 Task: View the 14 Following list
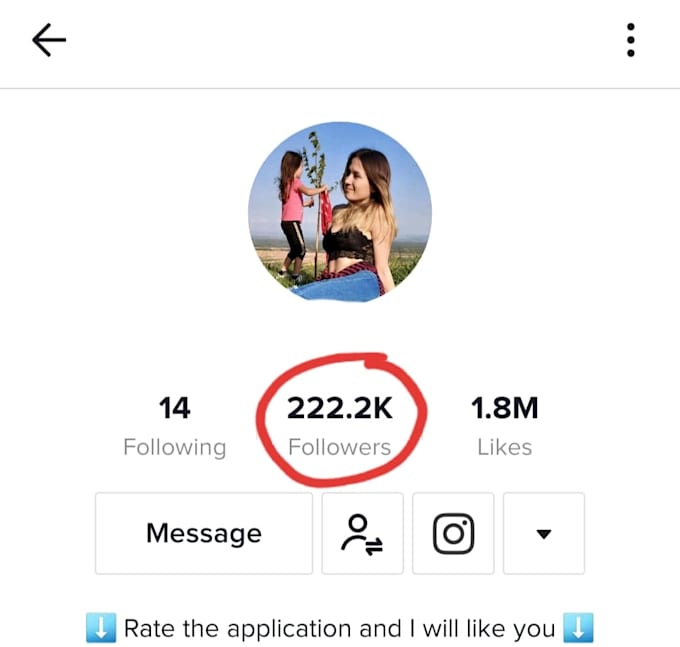174,425
